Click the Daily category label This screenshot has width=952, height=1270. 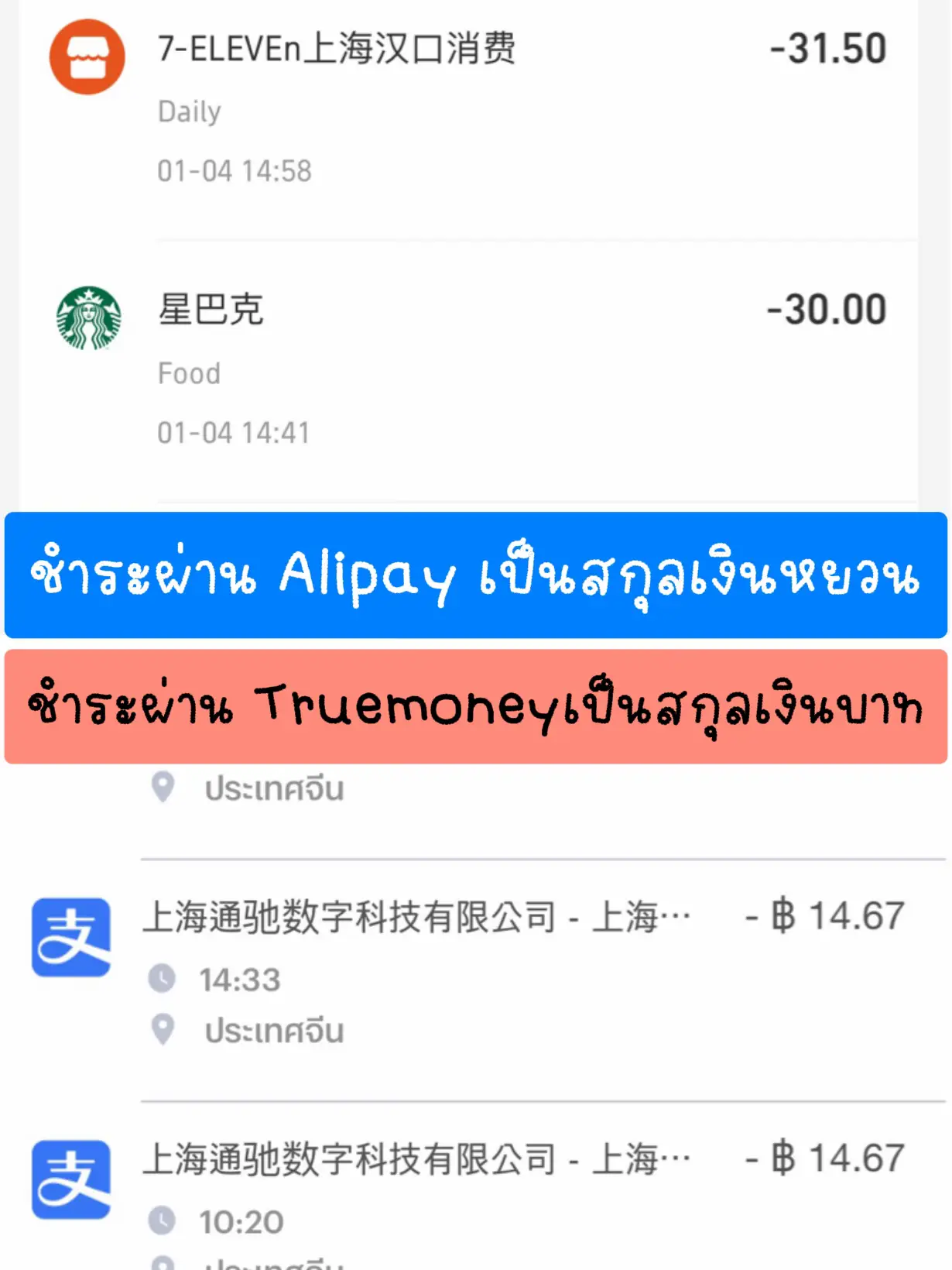188,112
